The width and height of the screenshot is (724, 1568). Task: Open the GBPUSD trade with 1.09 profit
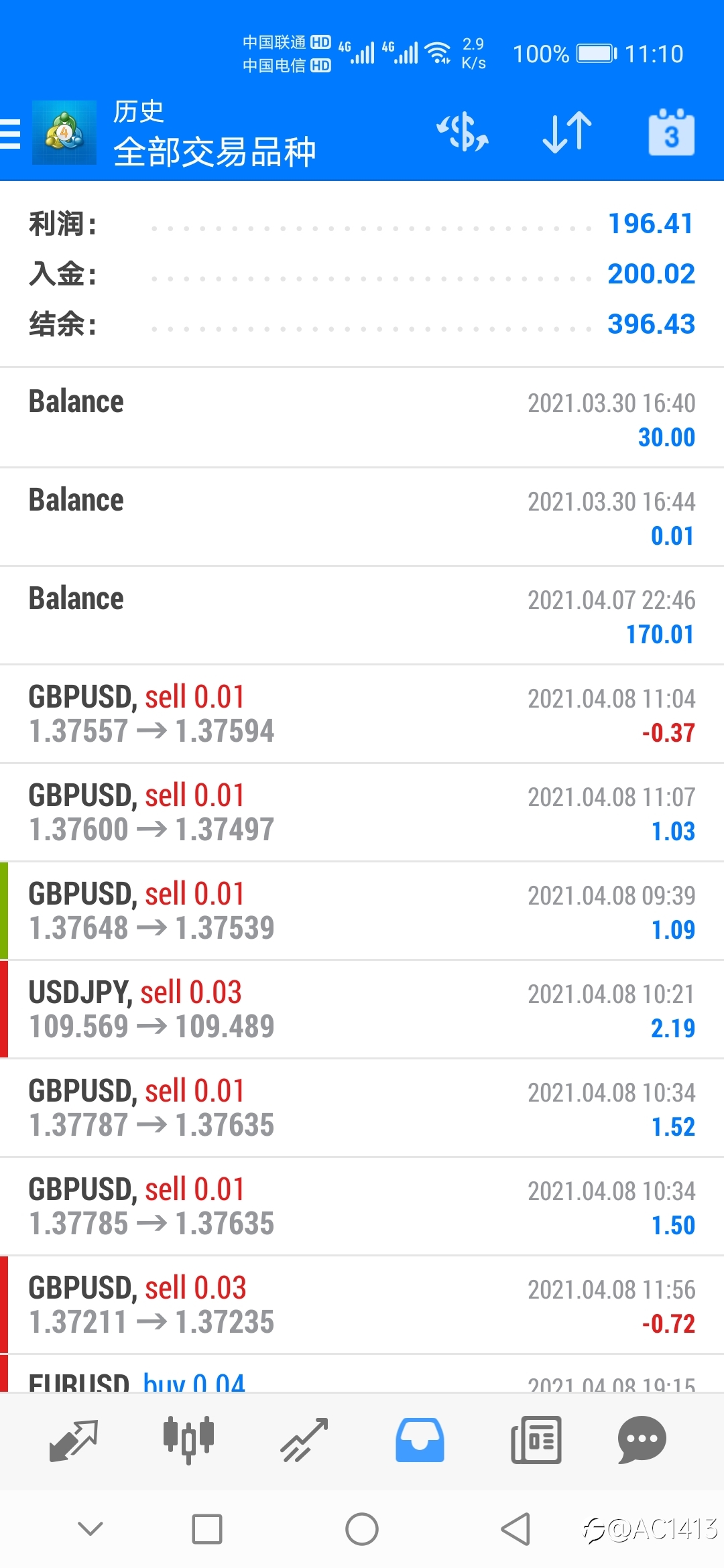point(362,911)
